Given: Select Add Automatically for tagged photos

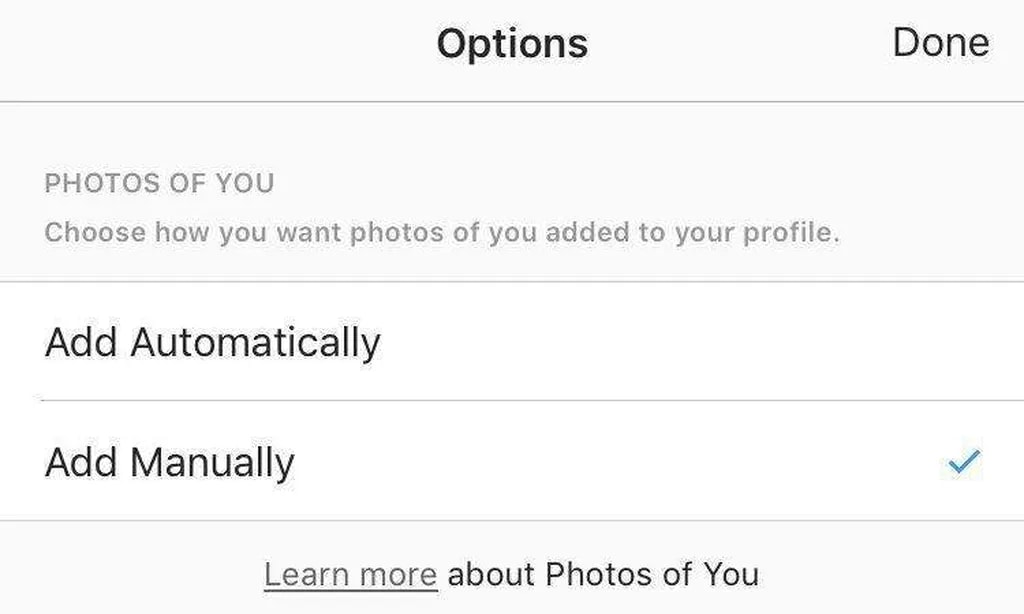Looking at the screenshot, I should pyautogui.click(x=213, y=343).
